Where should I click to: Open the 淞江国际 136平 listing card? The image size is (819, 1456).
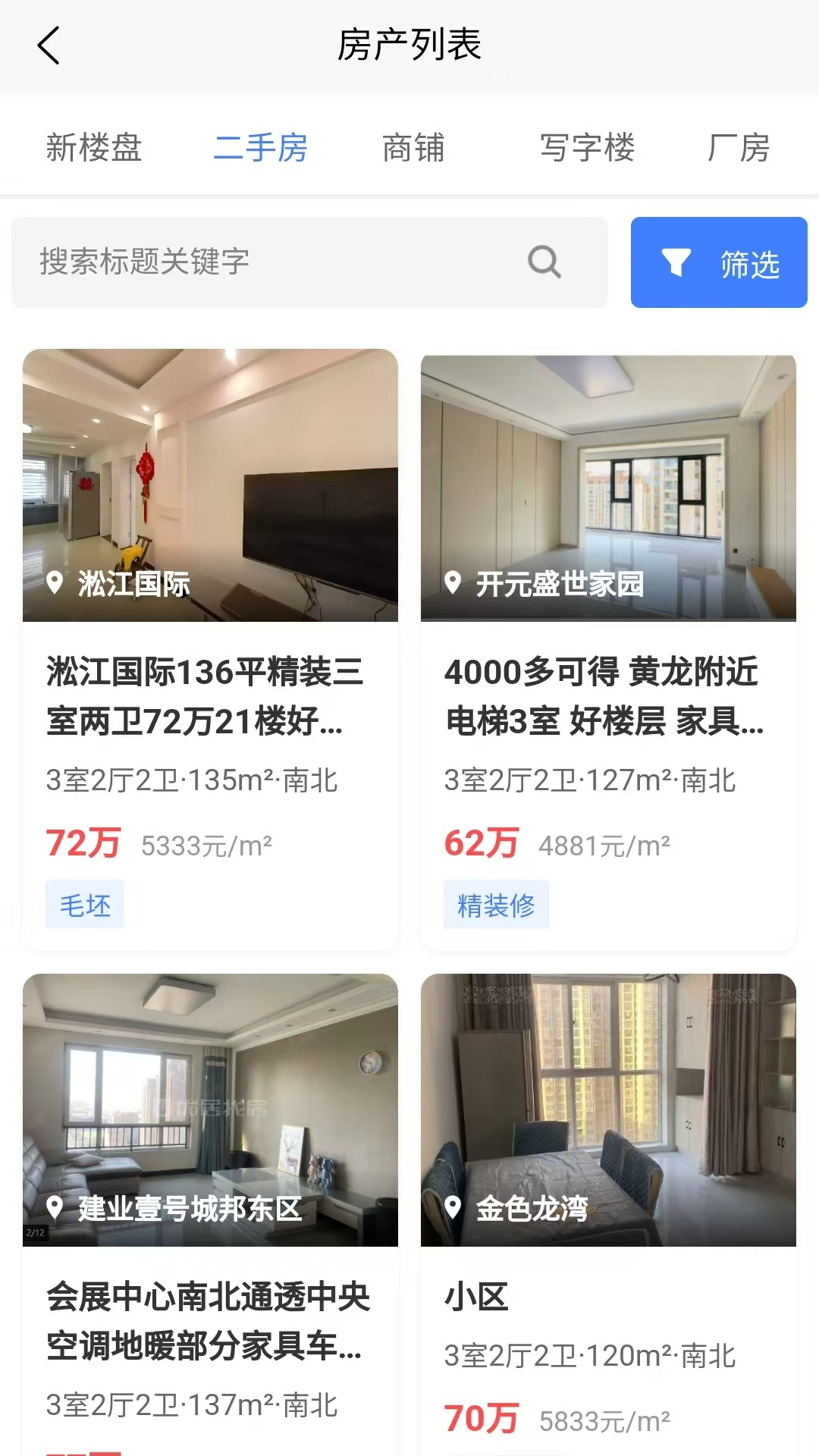[x=210, y=648]
